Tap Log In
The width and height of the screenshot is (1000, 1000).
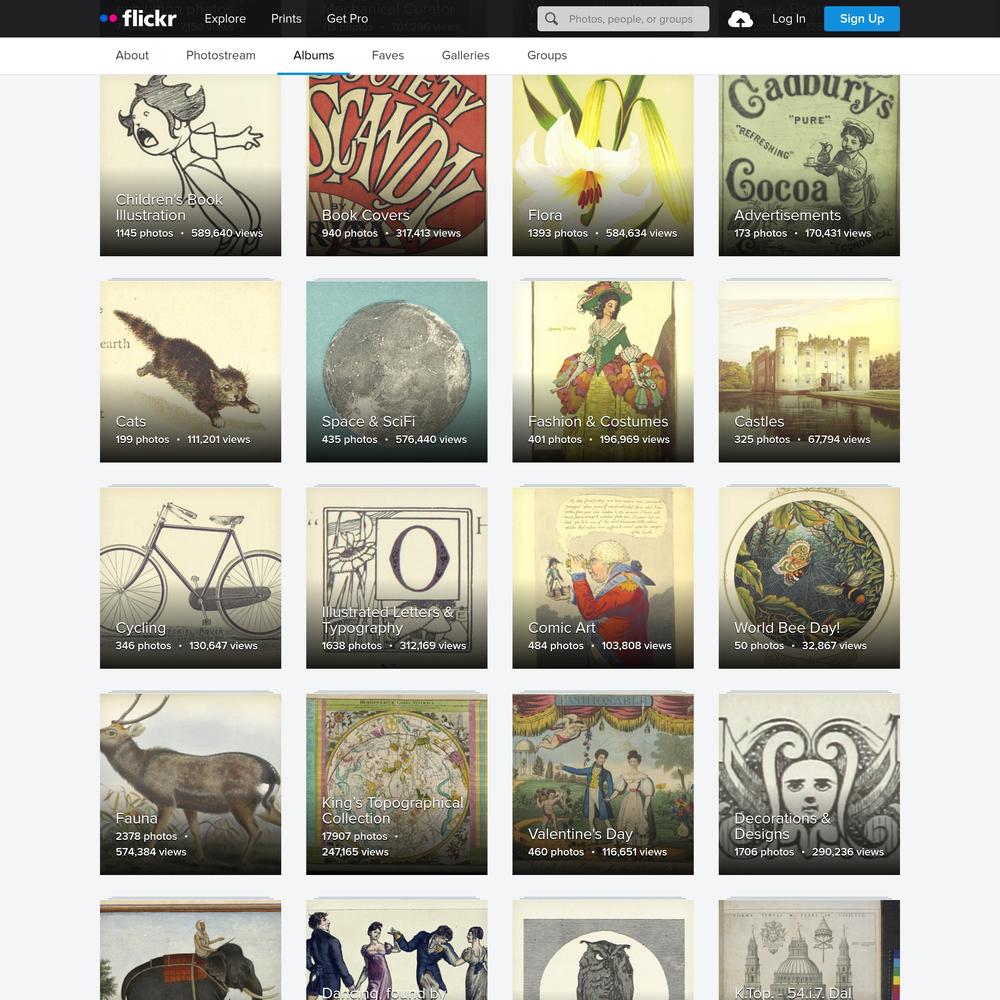[788, 19]
